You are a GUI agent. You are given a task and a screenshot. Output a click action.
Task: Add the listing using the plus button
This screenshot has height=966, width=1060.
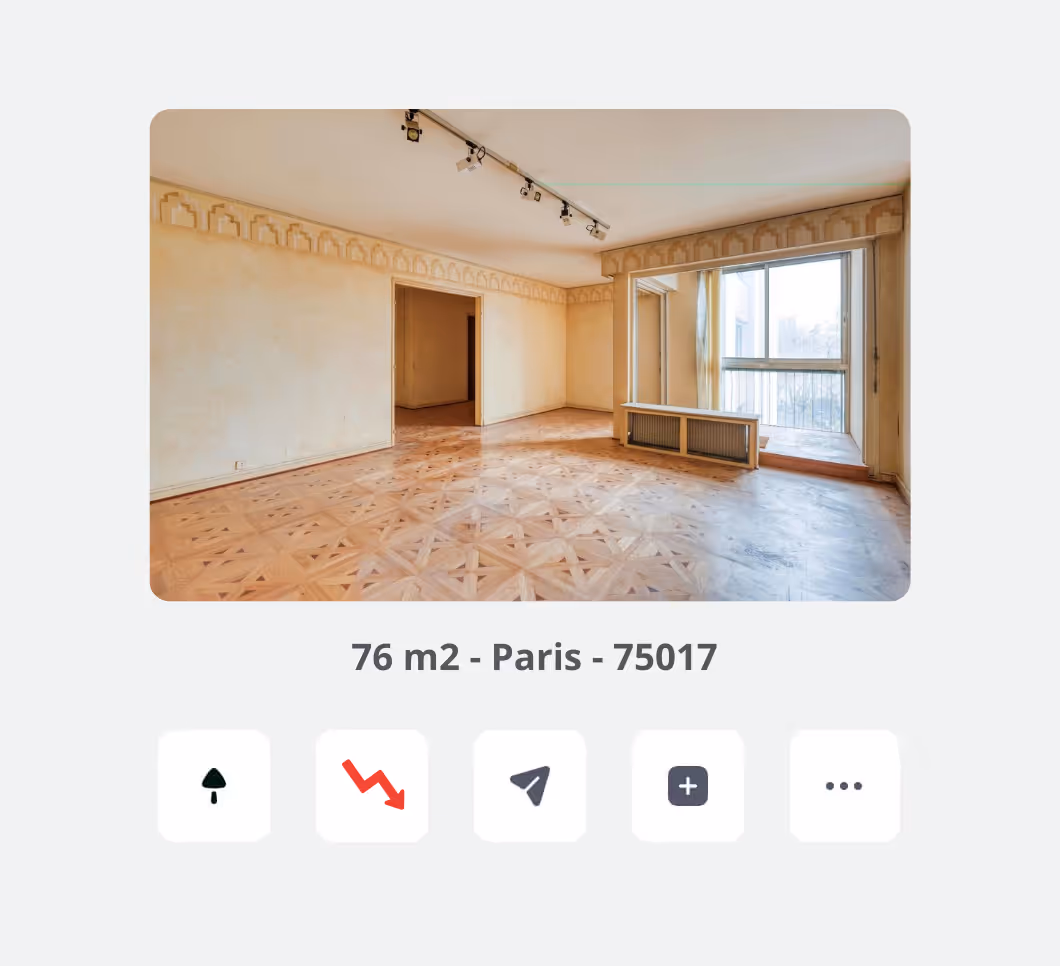pyautogui.click(x=688, y=785)
